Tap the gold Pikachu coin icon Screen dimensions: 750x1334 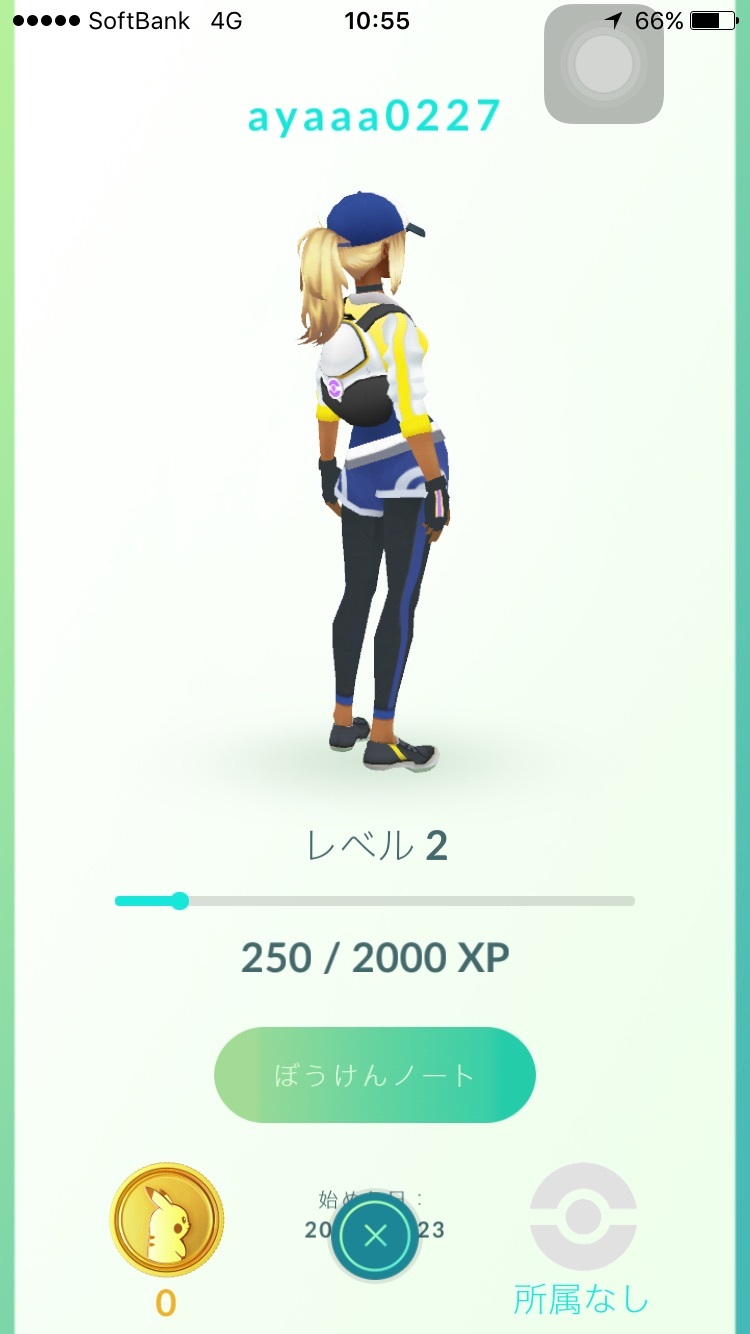click(x=166, y=1219)
